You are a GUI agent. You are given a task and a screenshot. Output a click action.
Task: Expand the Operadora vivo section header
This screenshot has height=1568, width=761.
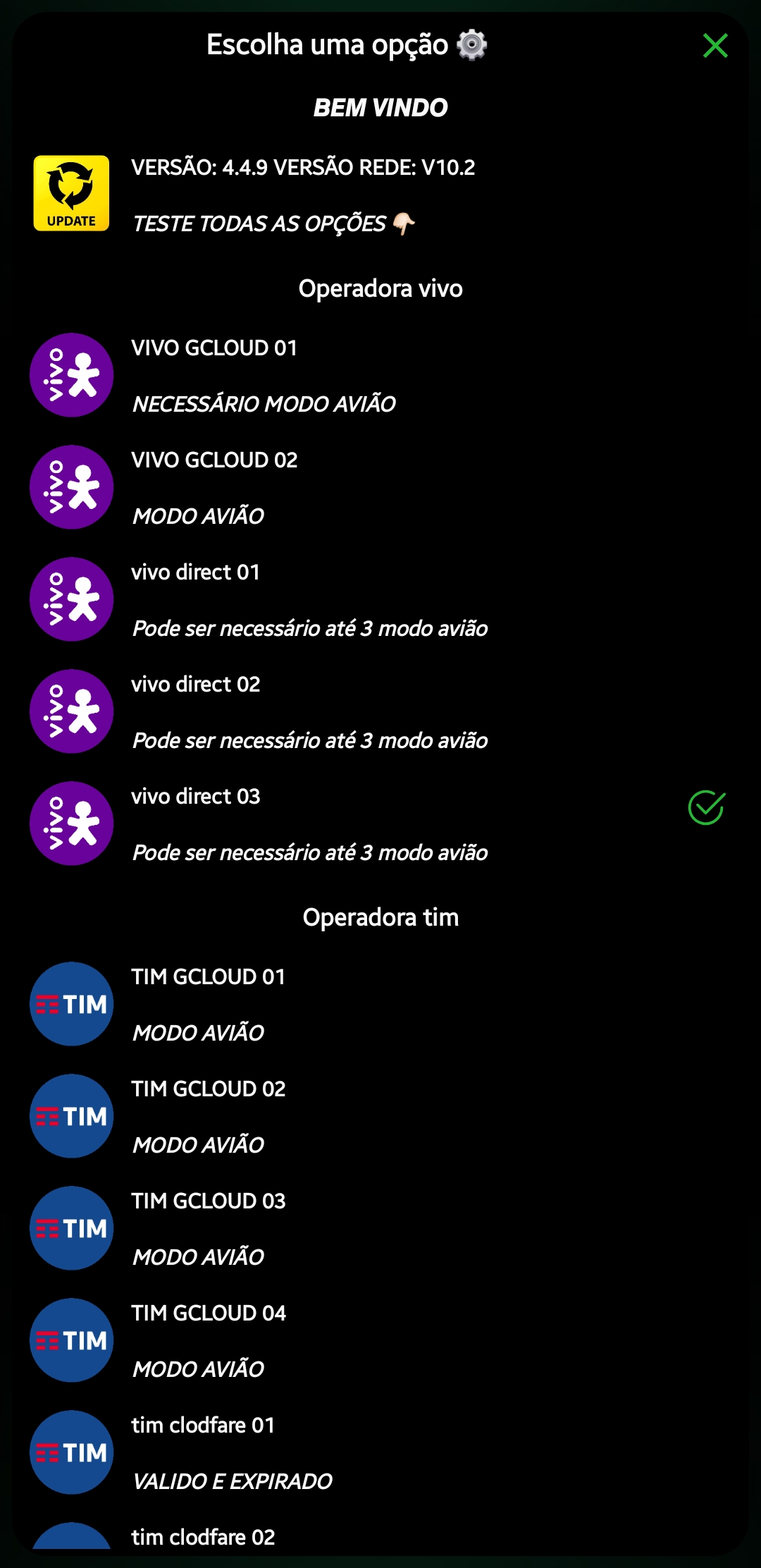click(380, 288)
